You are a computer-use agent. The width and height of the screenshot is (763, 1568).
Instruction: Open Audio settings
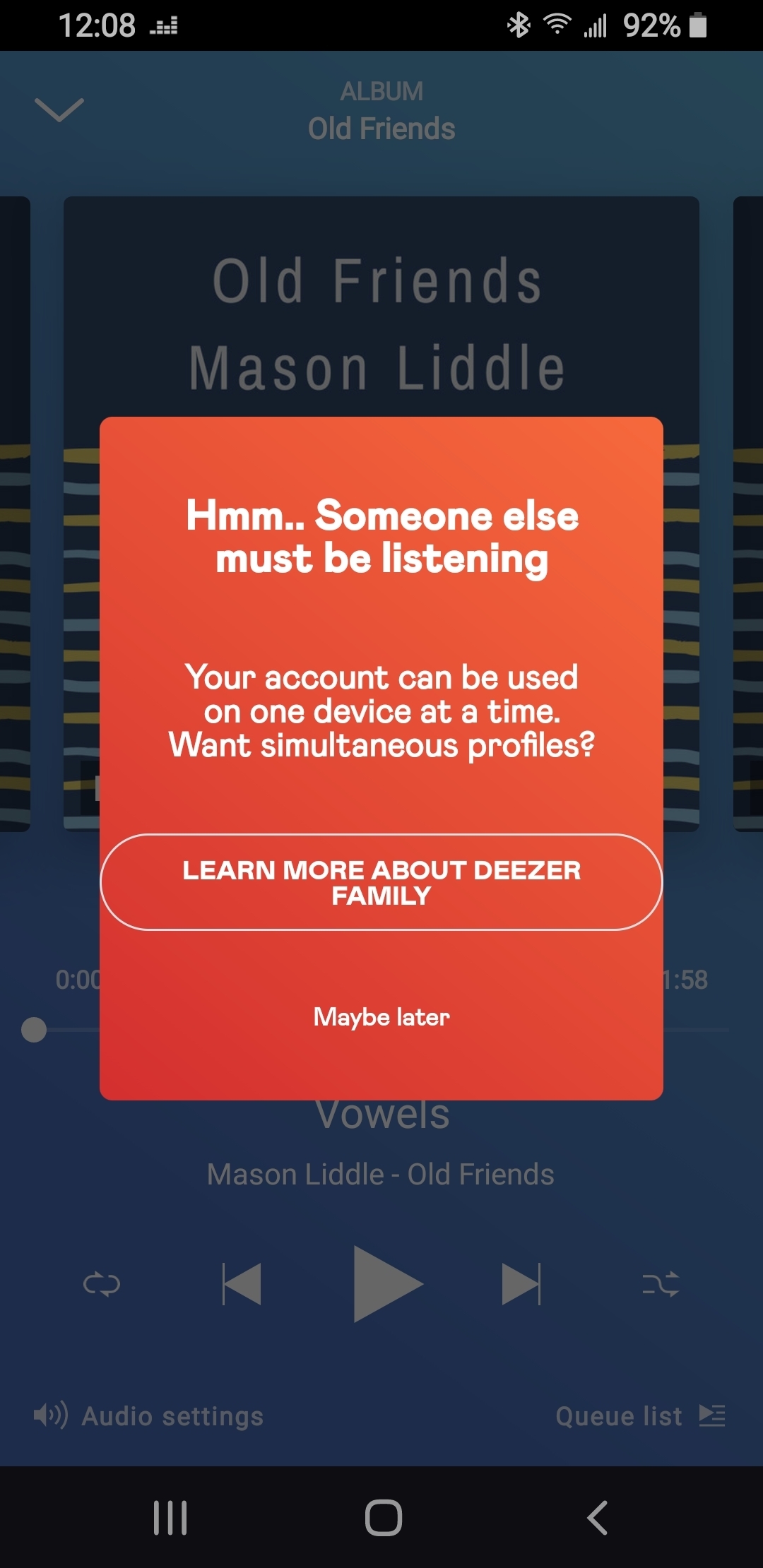148,1415
